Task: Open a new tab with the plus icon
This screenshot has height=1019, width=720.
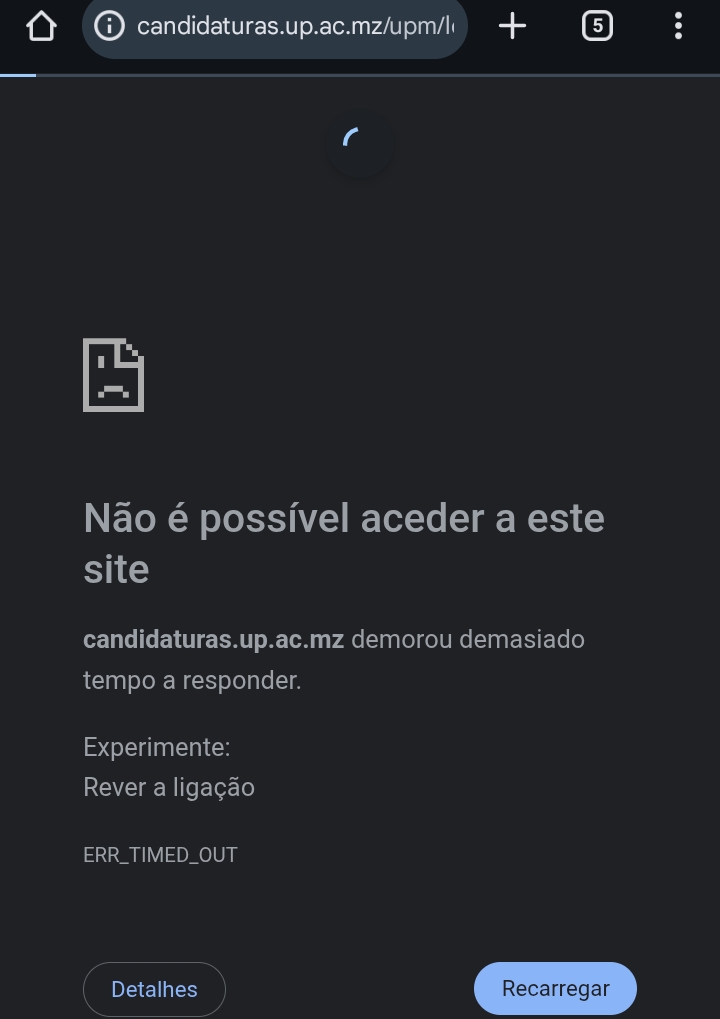Action: point(512,26)
